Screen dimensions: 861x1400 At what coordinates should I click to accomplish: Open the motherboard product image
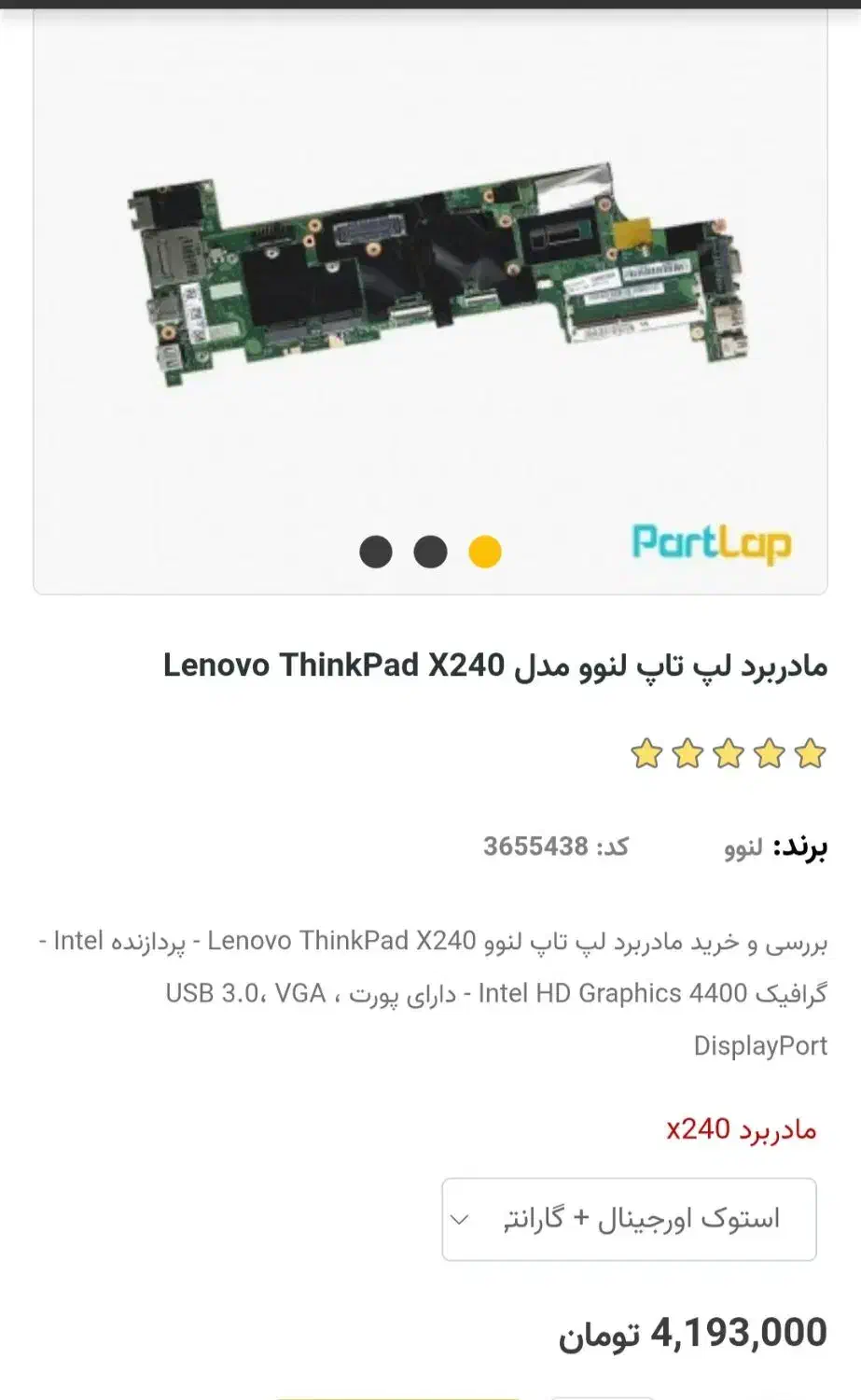point(437,271)
